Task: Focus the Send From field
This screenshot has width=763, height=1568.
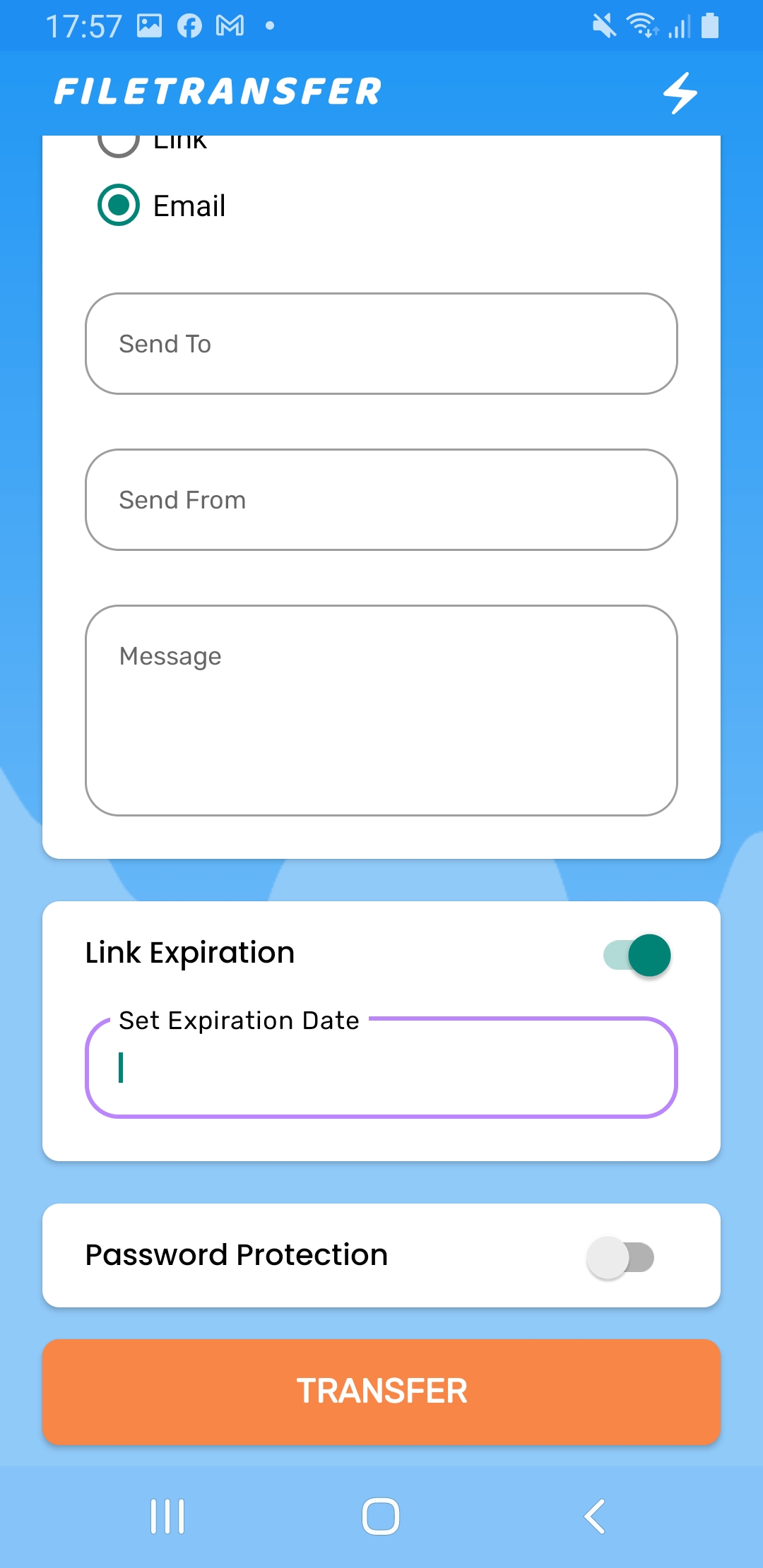Action: 381,500
